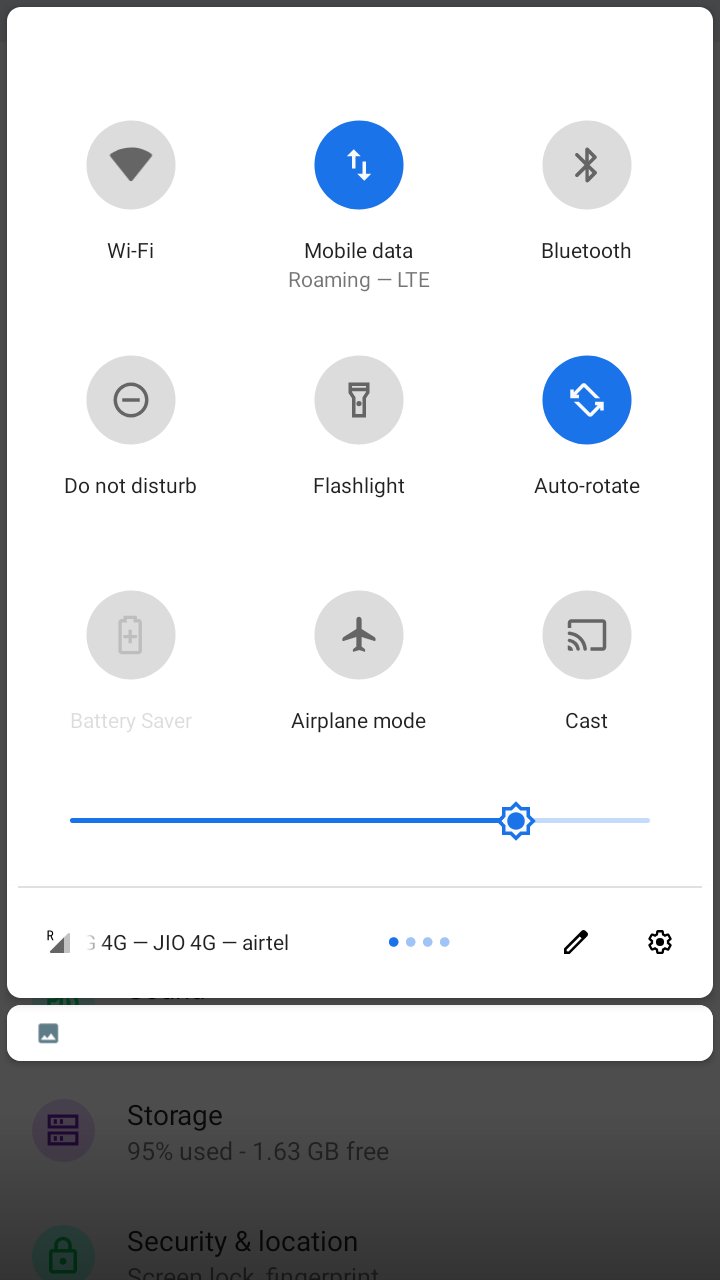The image size is (720, 1280).
Task: Disable Mobile data
Action: [x=359, y=165]
